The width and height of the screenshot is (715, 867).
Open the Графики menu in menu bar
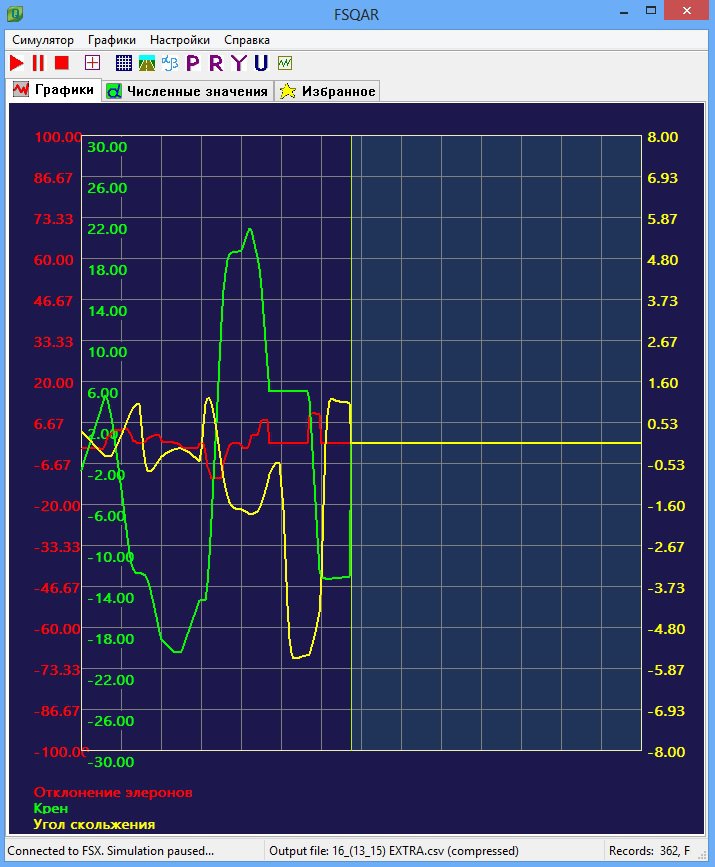[x=111, y=40]
